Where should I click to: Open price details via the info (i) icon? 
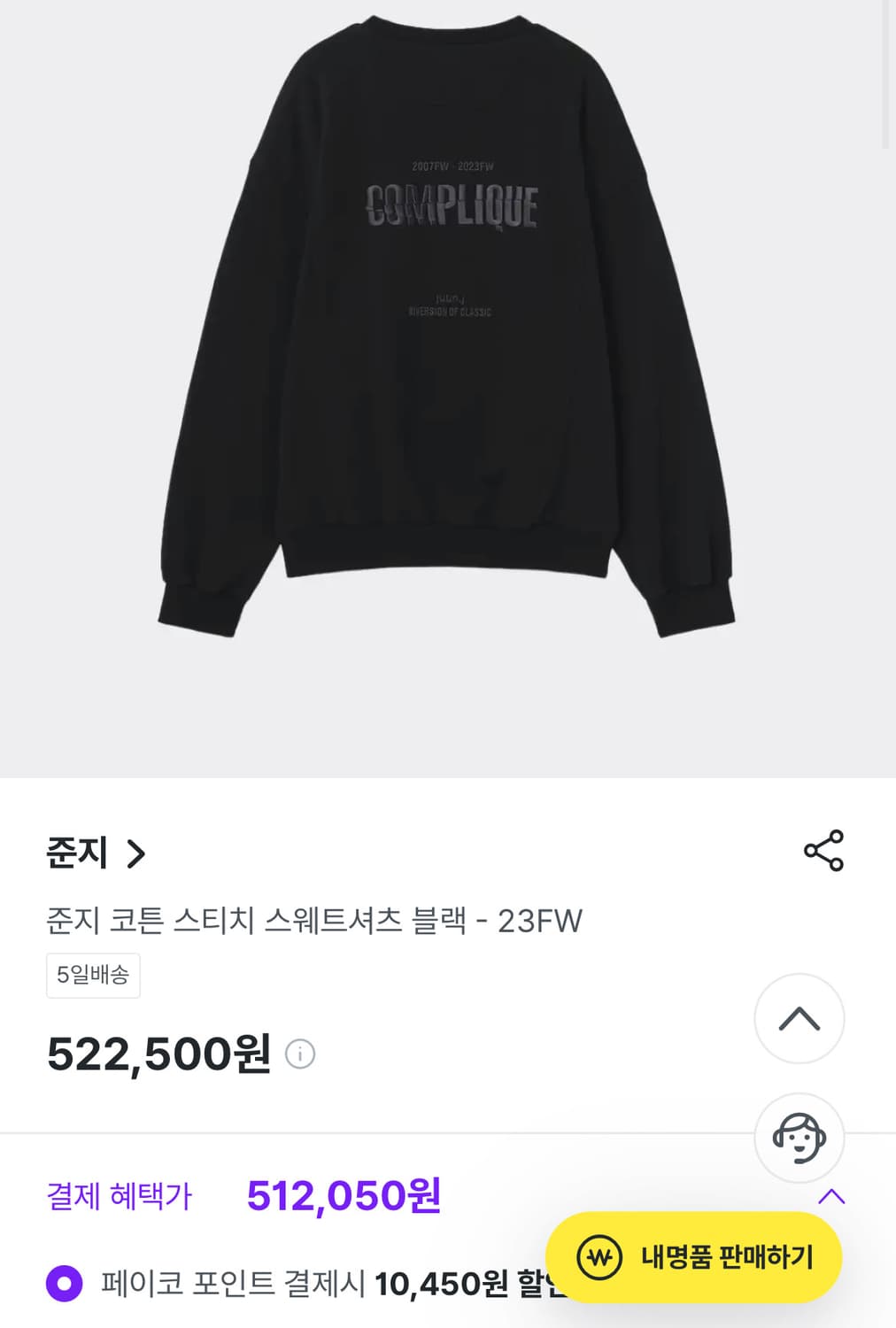pyautogui.click(x=302, y=1055)
